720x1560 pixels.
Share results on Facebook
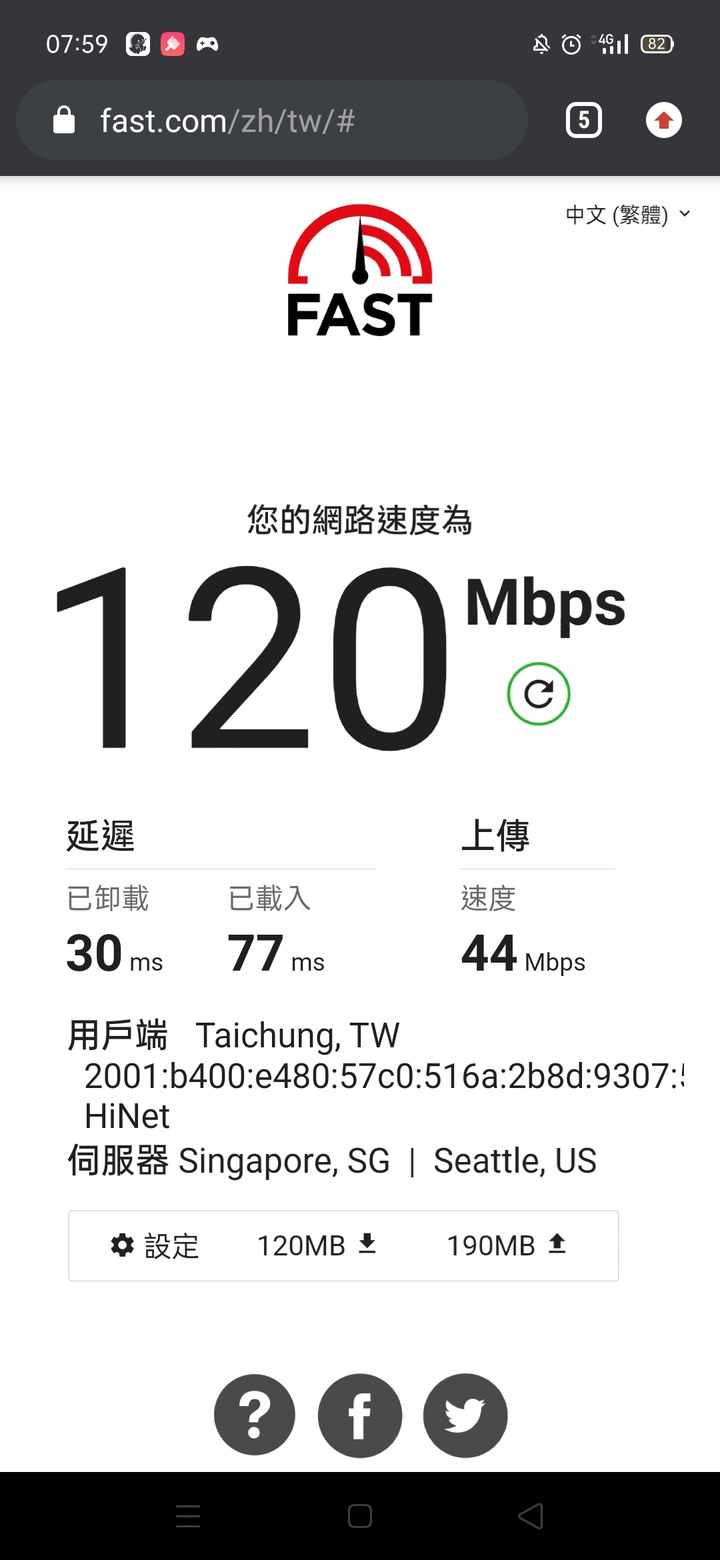tap(360, 1415)
